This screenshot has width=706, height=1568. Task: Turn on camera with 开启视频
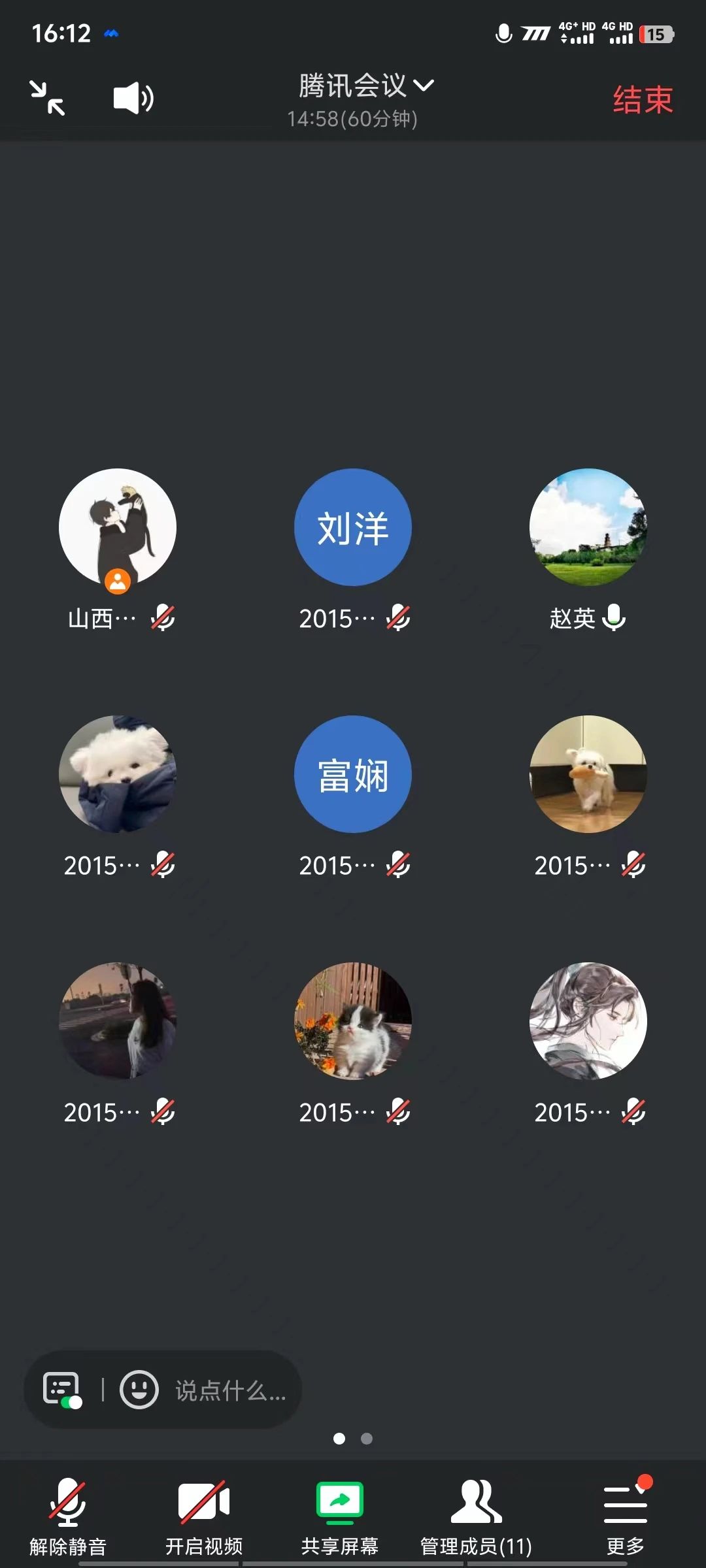pyautogui.click(x=204, y=1516)
